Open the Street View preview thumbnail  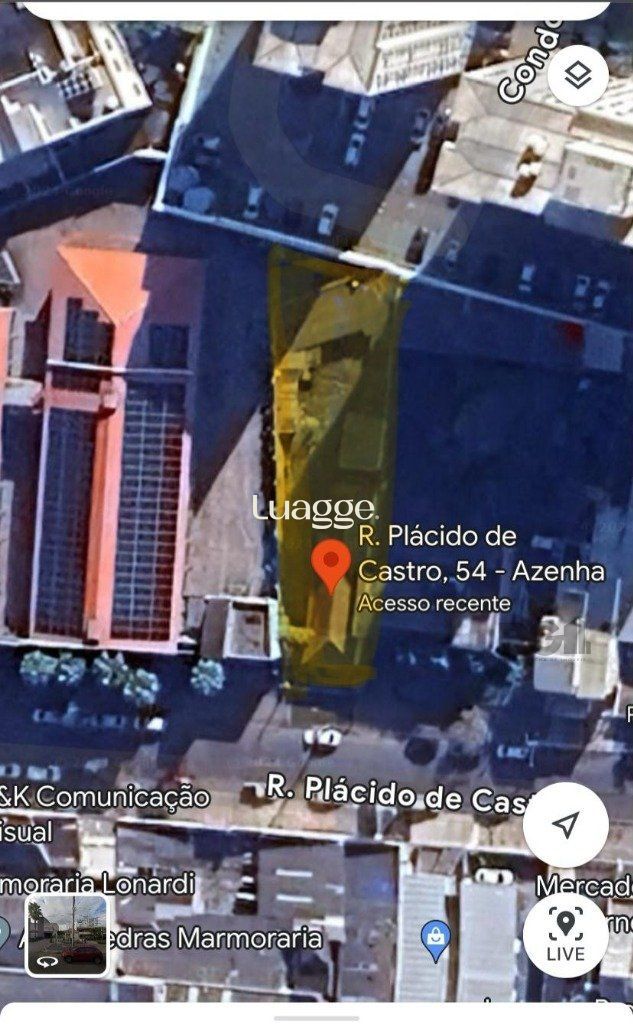coord(66,935)
